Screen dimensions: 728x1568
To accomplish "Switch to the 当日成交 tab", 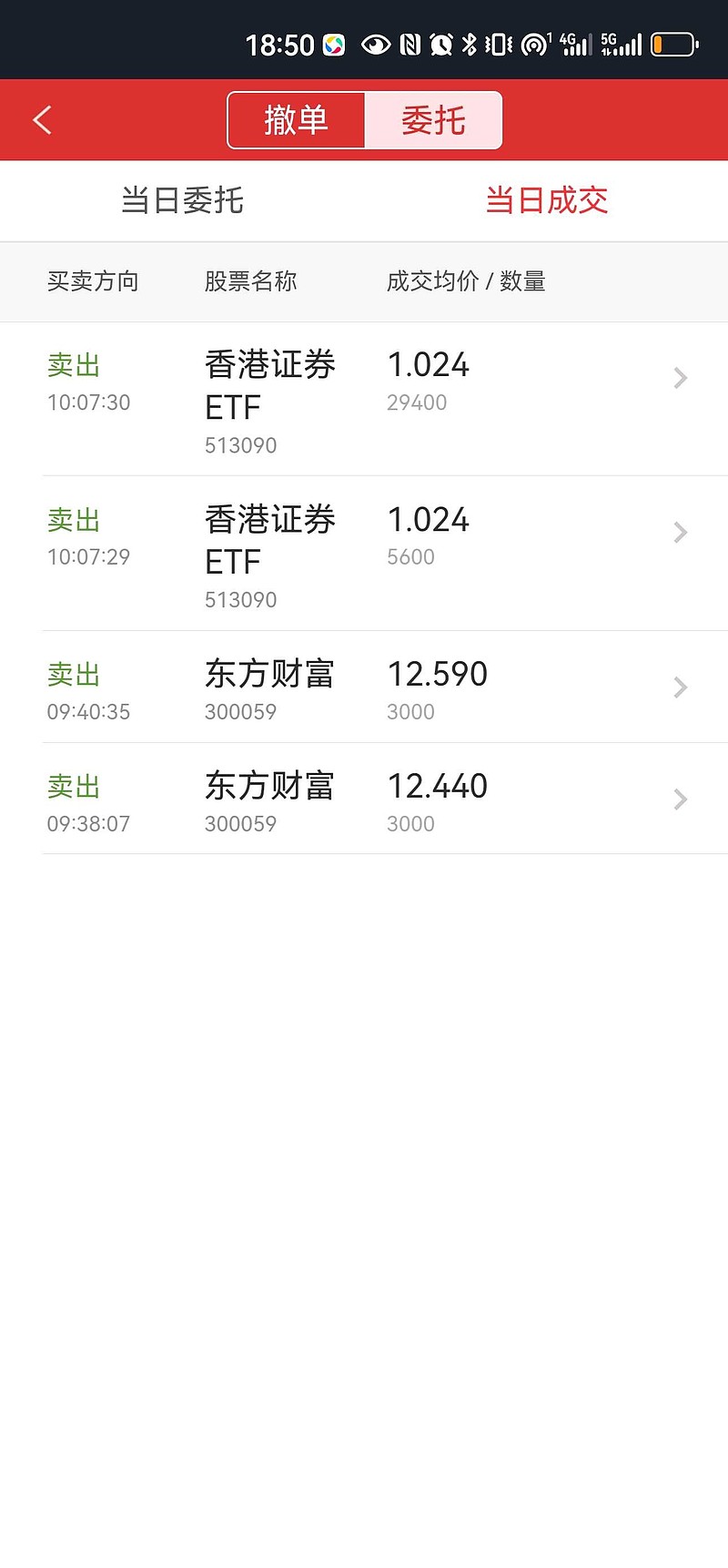I will point(546,200).
